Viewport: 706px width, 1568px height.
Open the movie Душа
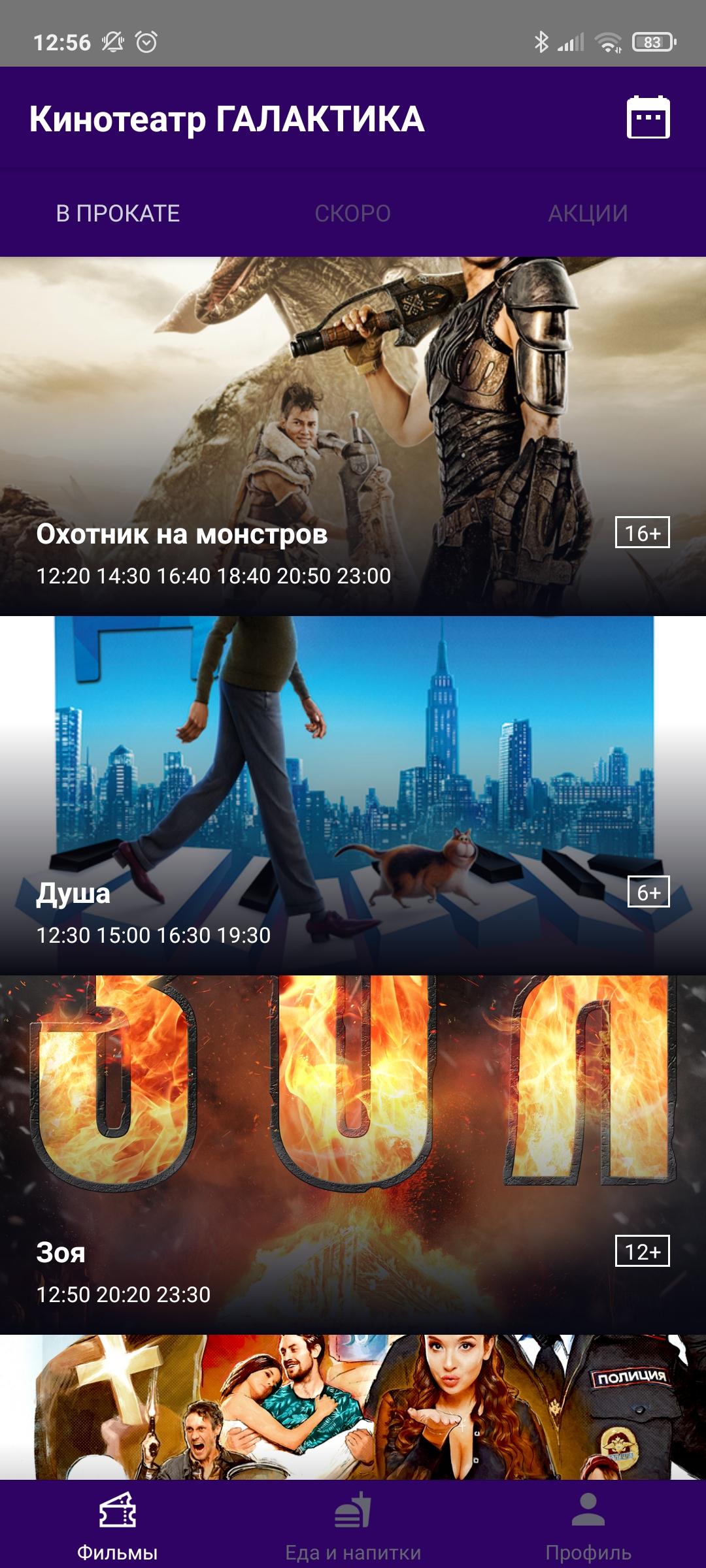tap(353, 795)
